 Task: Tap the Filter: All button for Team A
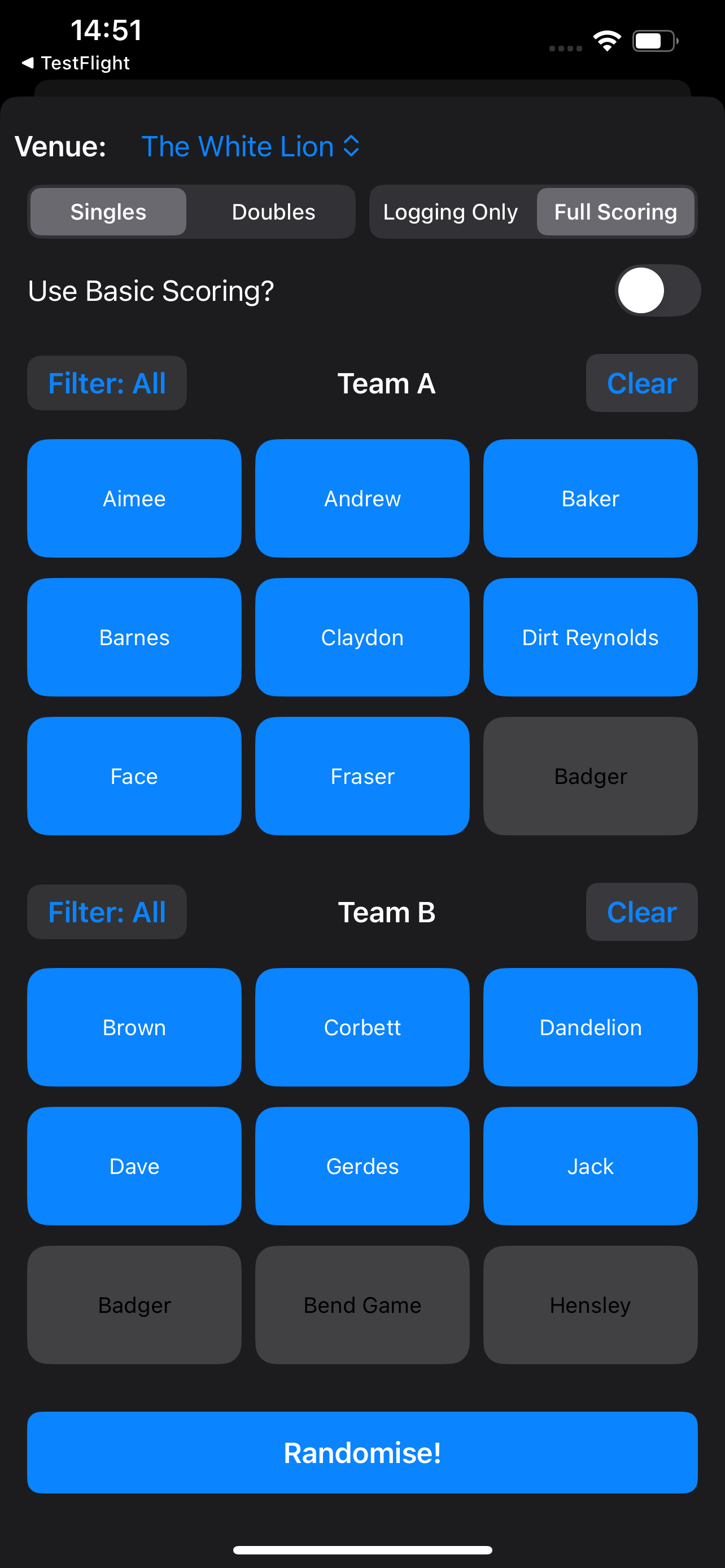pos(107,383)
